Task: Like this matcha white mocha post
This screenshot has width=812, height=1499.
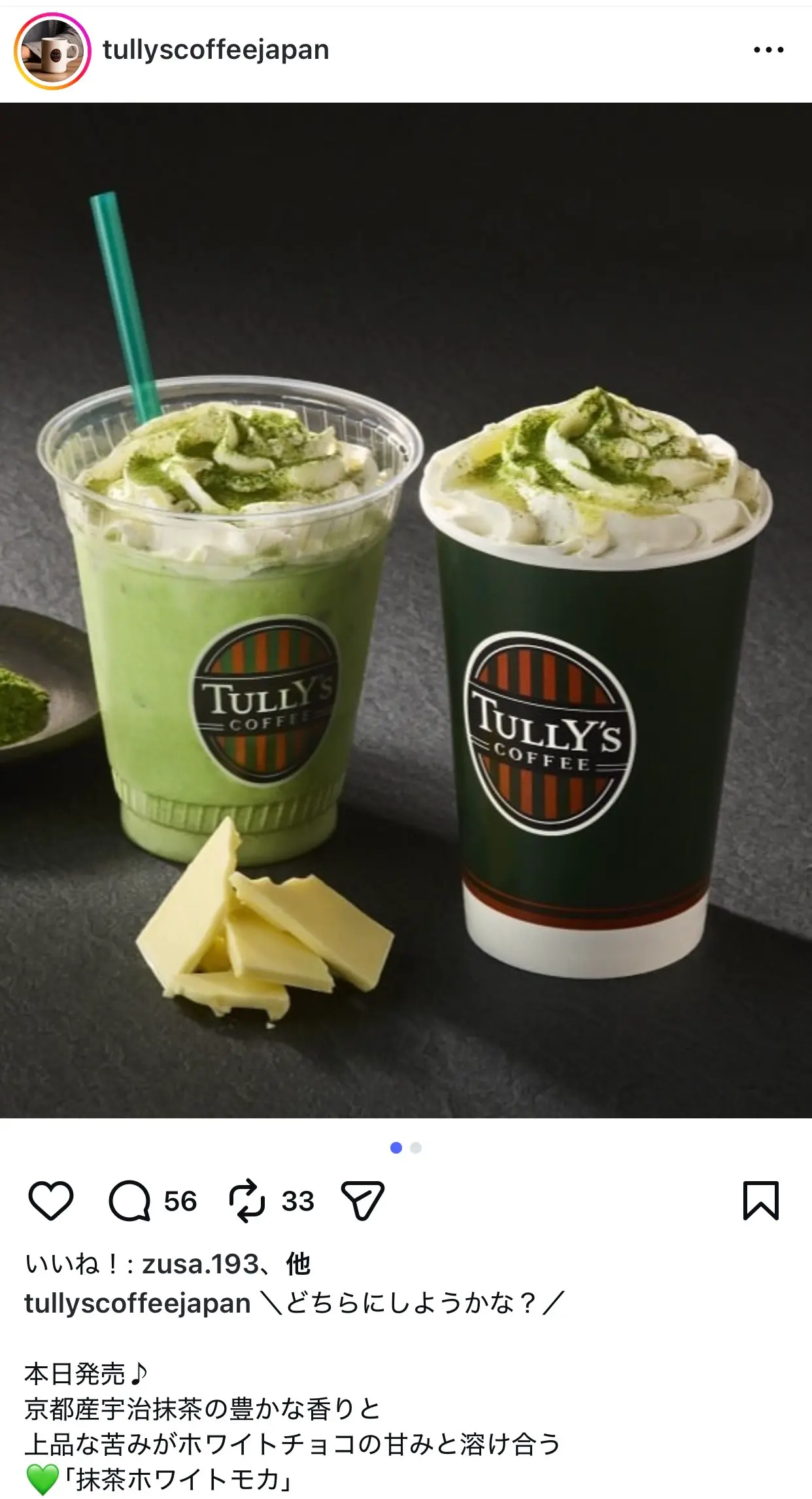Action: tap(51, 1201)
